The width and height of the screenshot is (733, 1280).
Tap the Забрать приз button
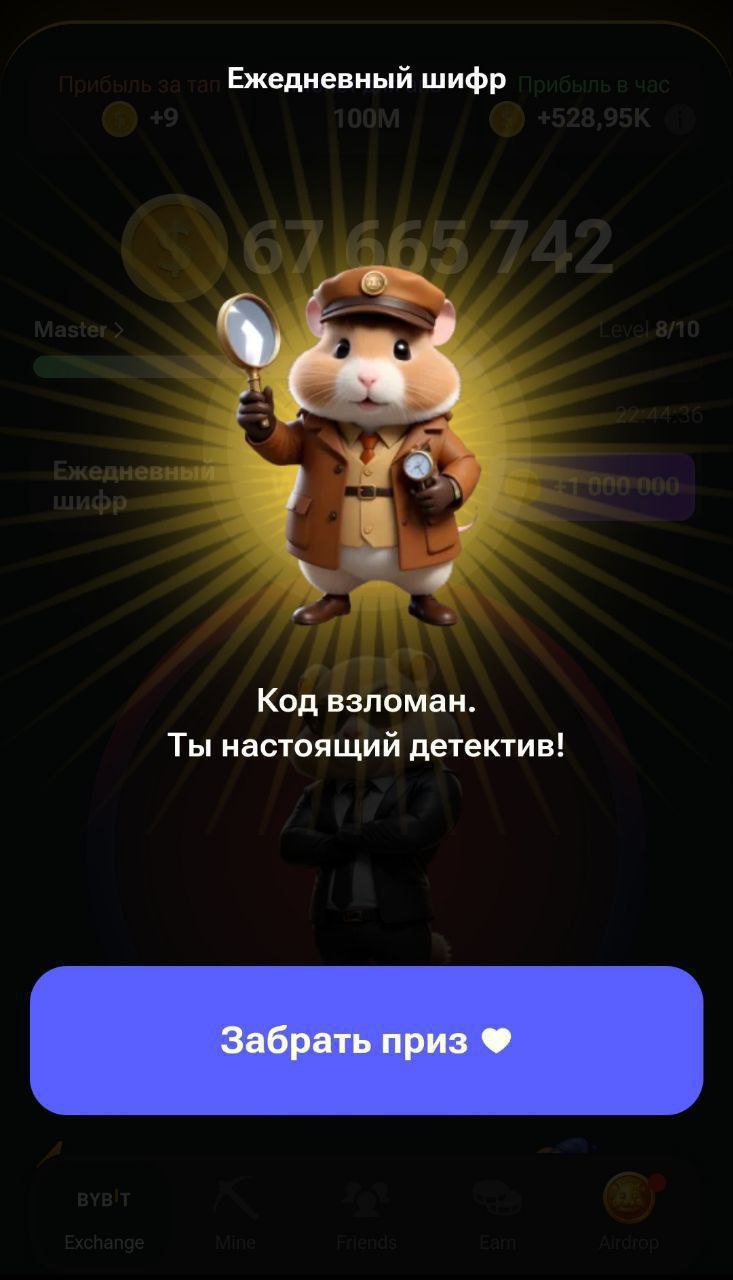click(x=366, y=1040)
